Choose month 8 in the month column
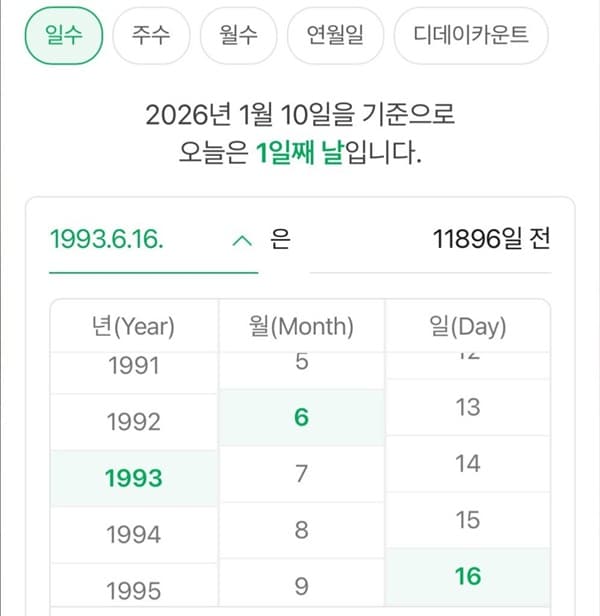 click(301, 530)
